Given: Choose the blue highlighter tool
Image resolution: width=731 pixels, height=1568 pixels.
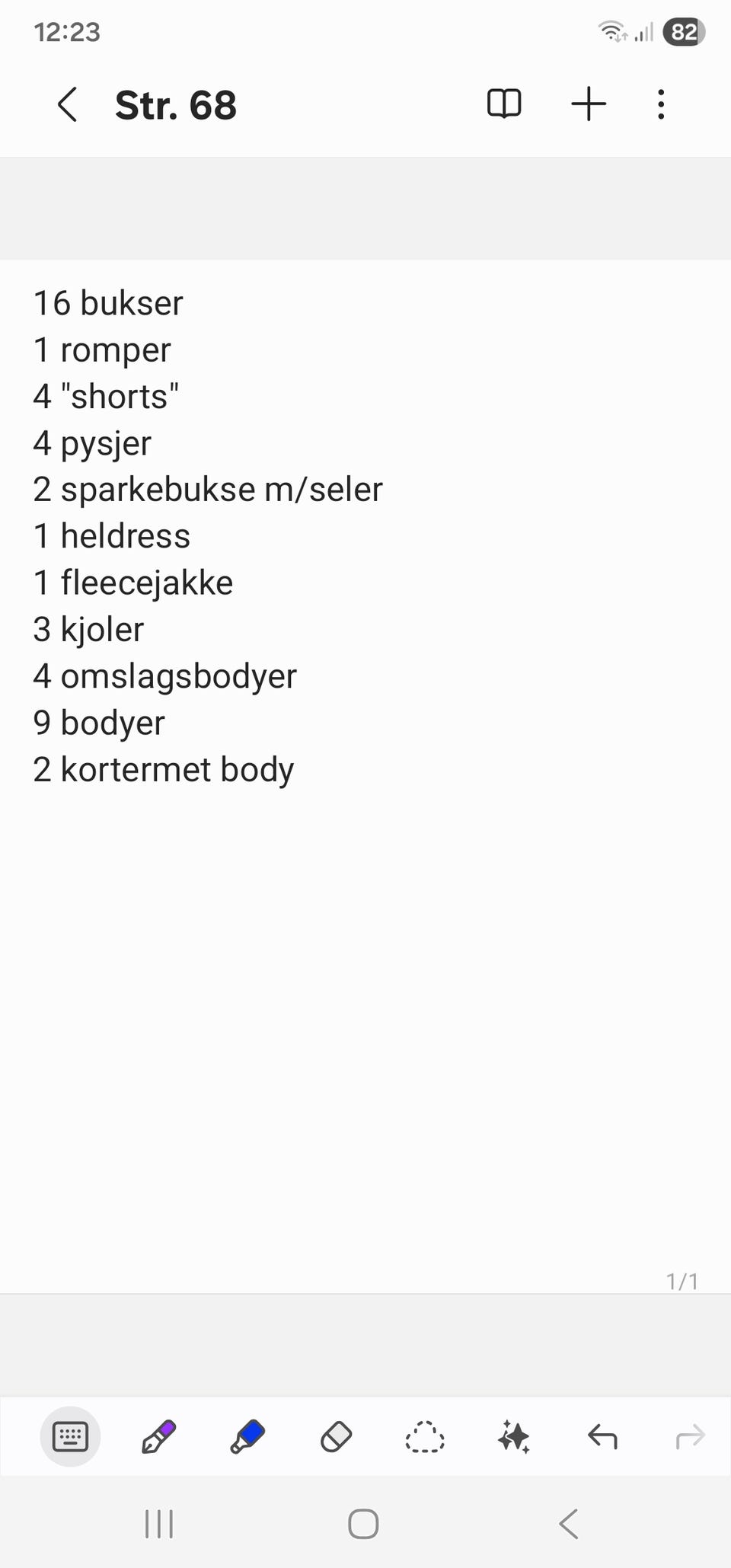Looking at the screenshot, I should coord(247,1437).
